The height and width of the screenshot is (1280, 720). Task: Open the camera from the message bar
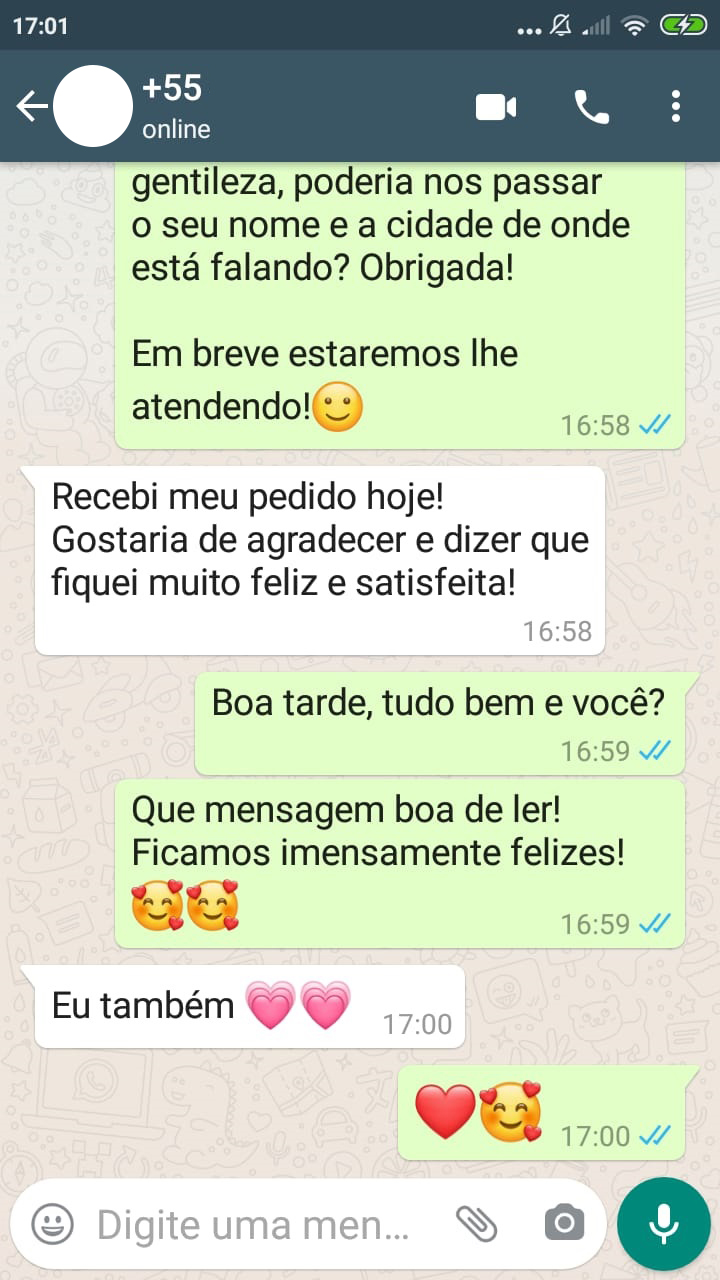[564, 1222]
